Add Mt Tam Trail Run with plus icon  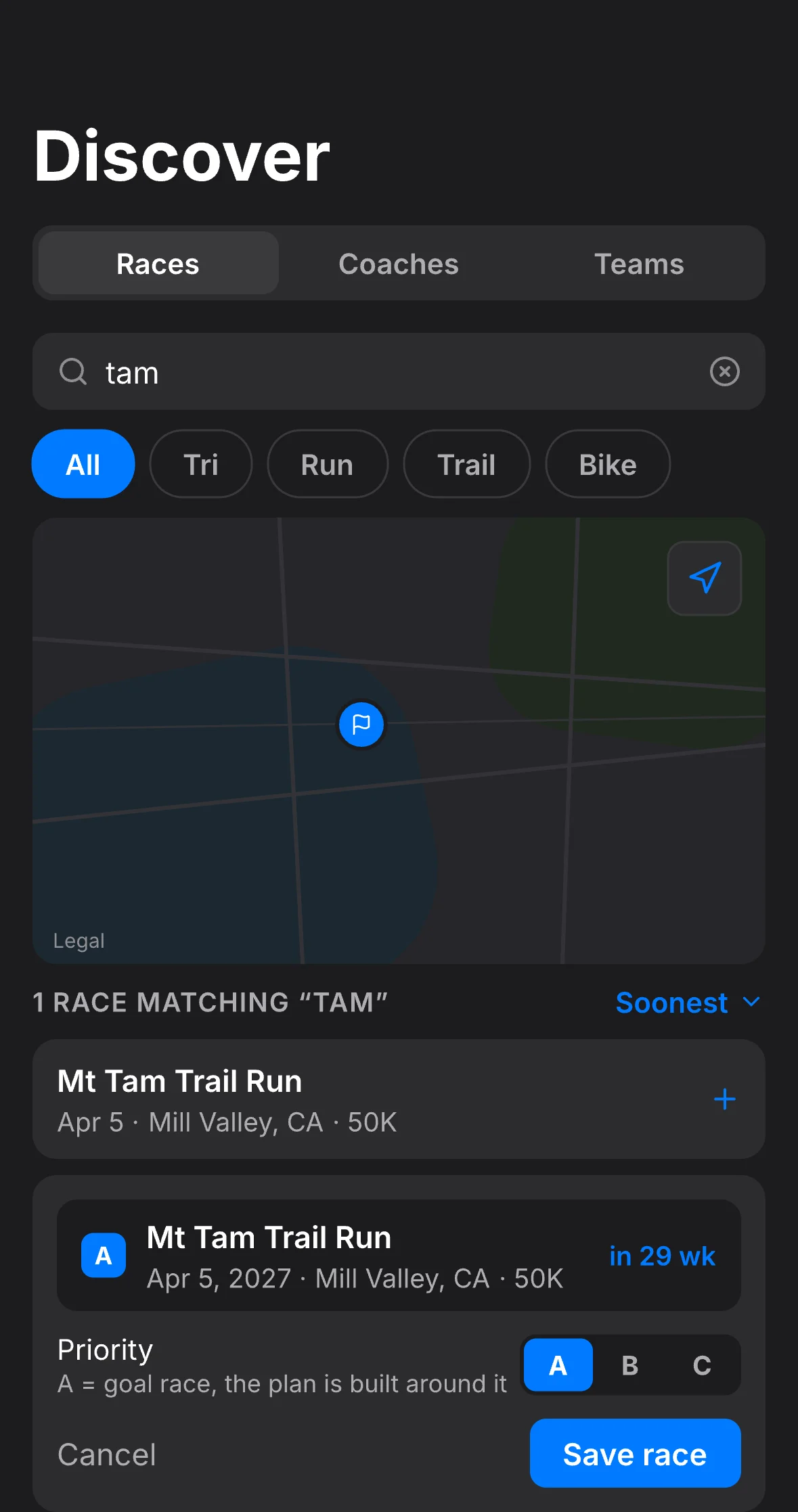[724, 1099]
